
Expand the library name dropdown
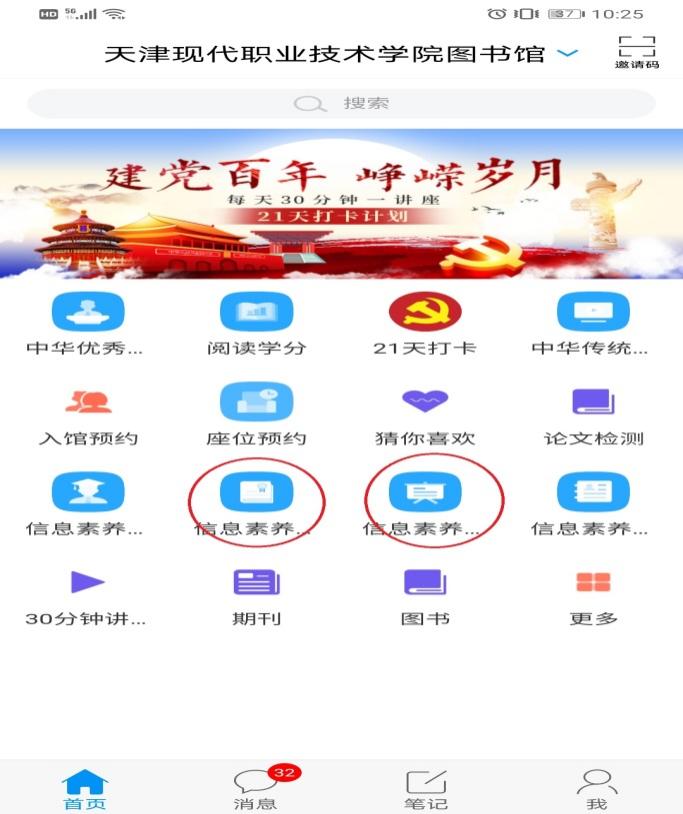click(x=567, y=53)
